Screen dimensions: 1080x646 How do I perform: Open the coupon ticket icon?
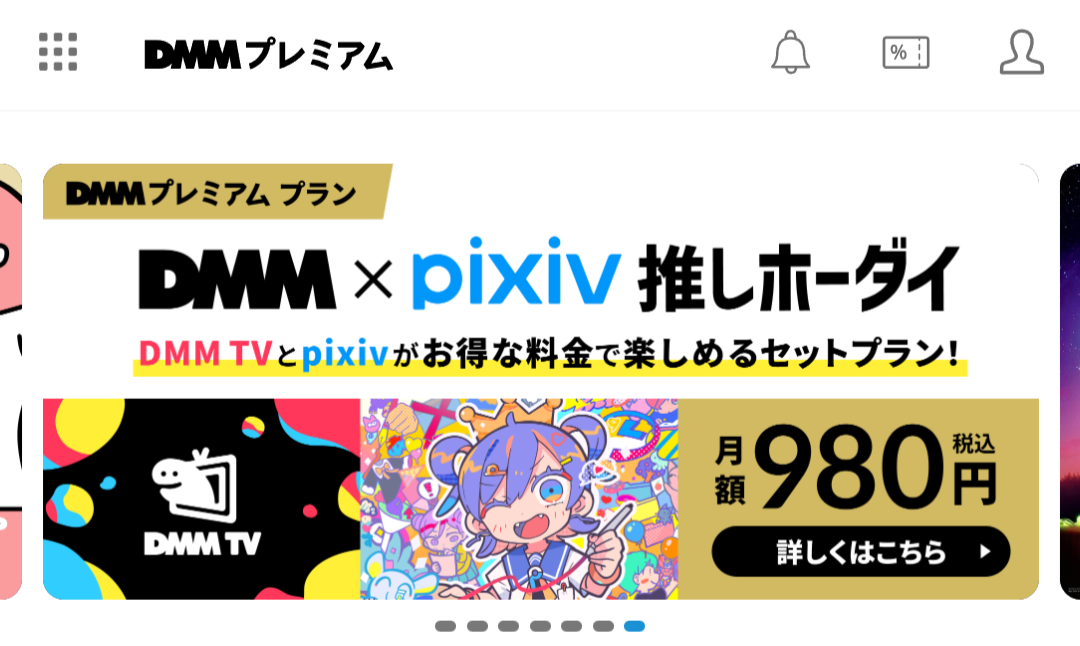[x=906, y=52]
